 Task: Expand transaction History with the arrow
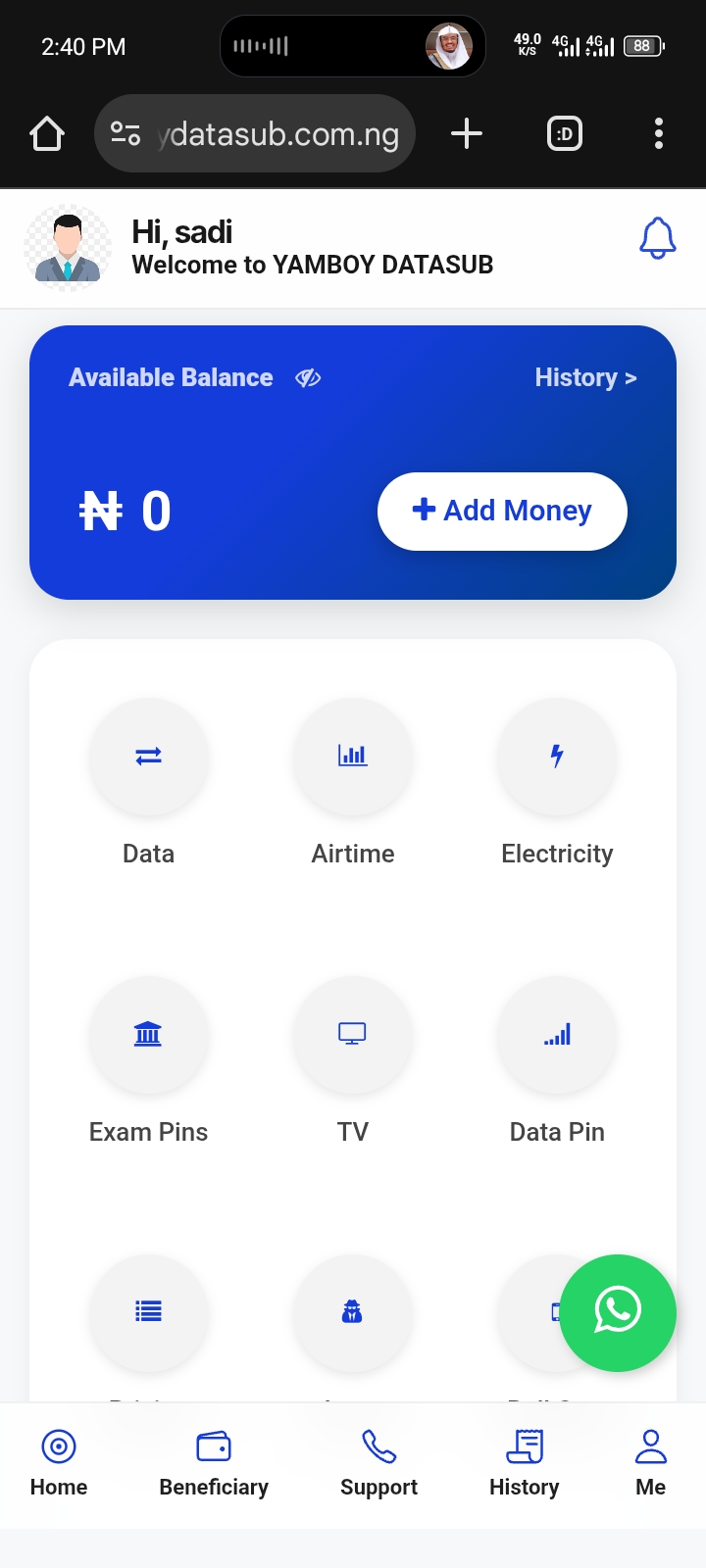[x=585, y=377]
